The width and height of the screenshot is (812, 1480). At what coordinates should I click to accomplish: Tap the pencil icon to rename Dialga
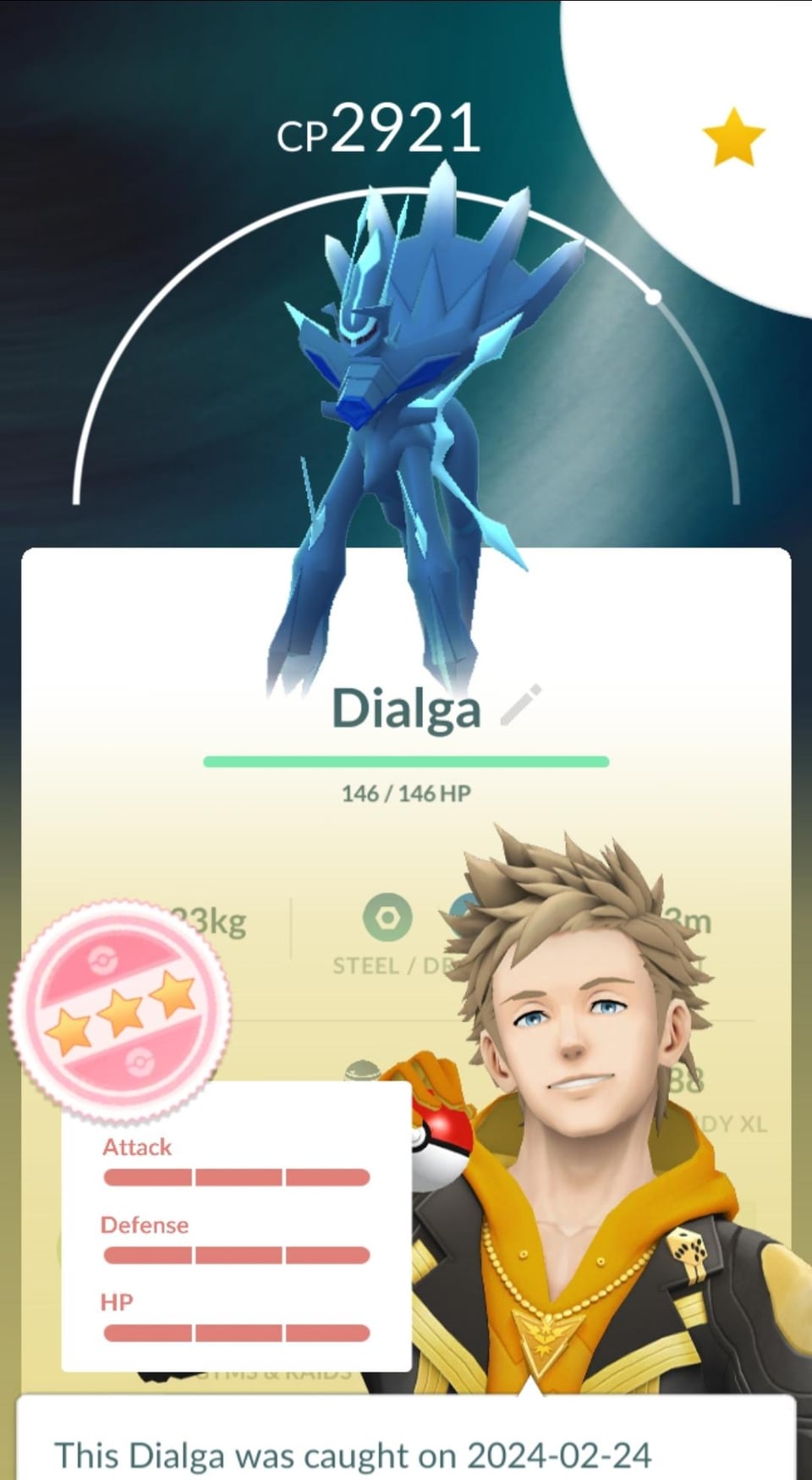(x=520, y=707)
